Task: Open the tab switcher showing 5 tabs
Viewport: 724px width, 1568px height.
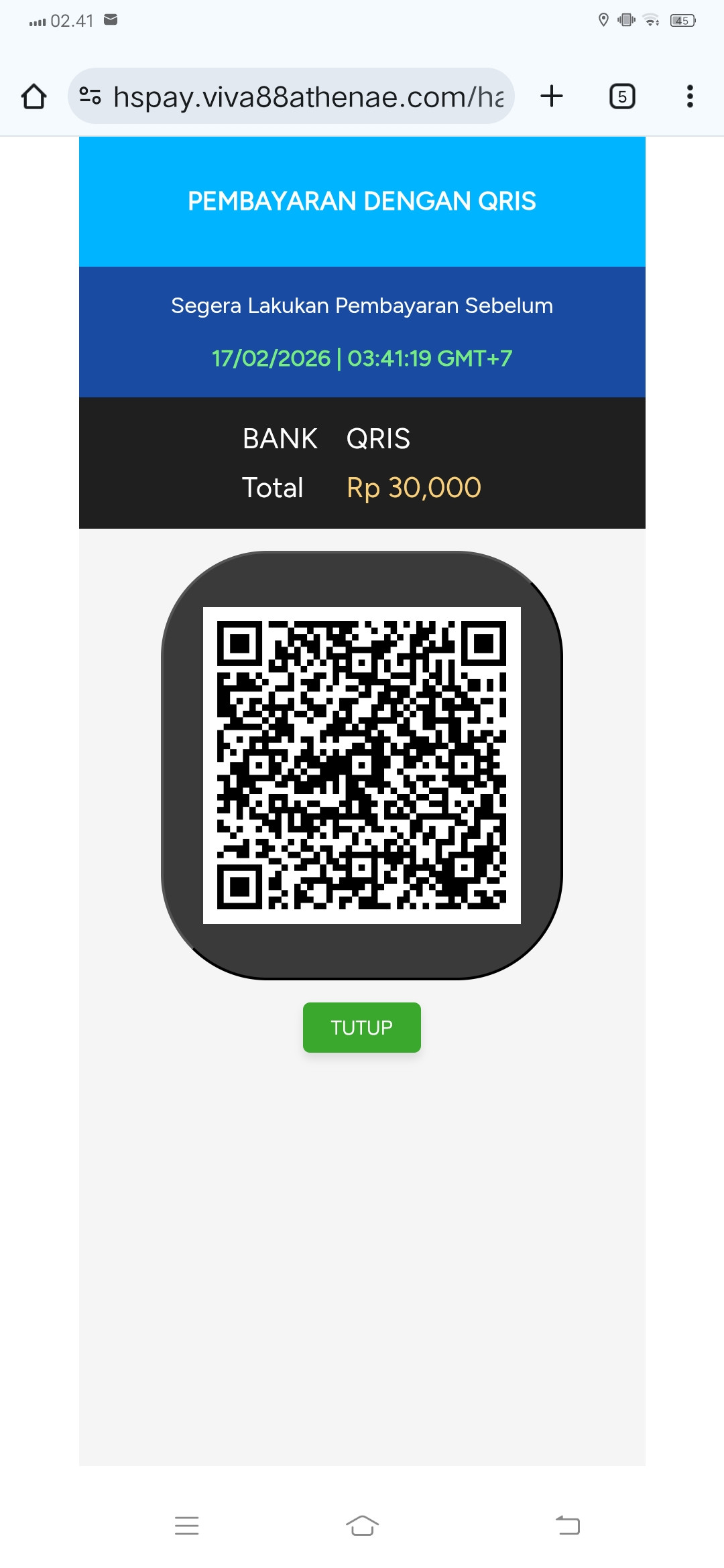Action: click(622, 96)
